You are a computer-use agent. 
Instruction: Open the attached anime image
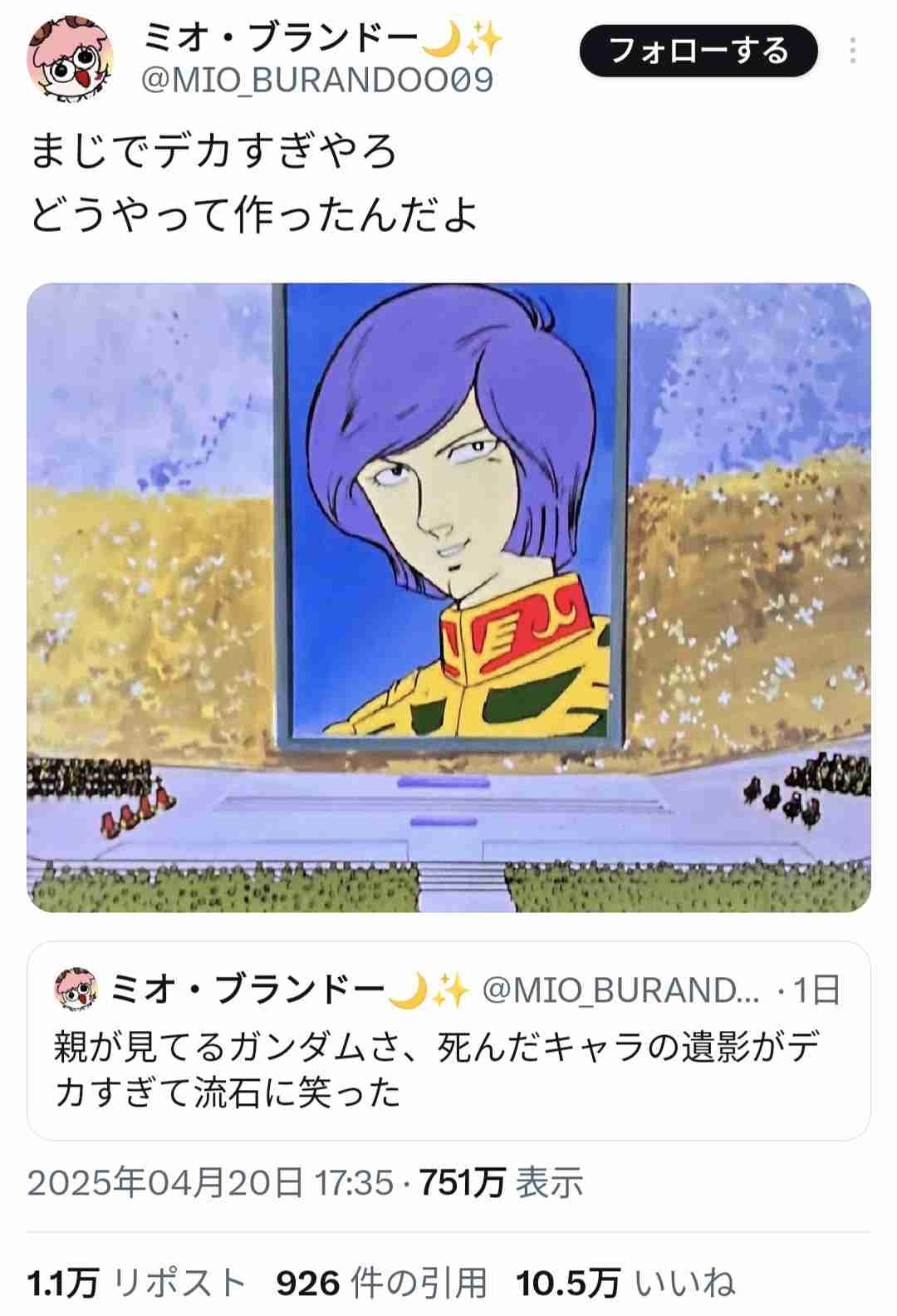click(x=448, y=597)
